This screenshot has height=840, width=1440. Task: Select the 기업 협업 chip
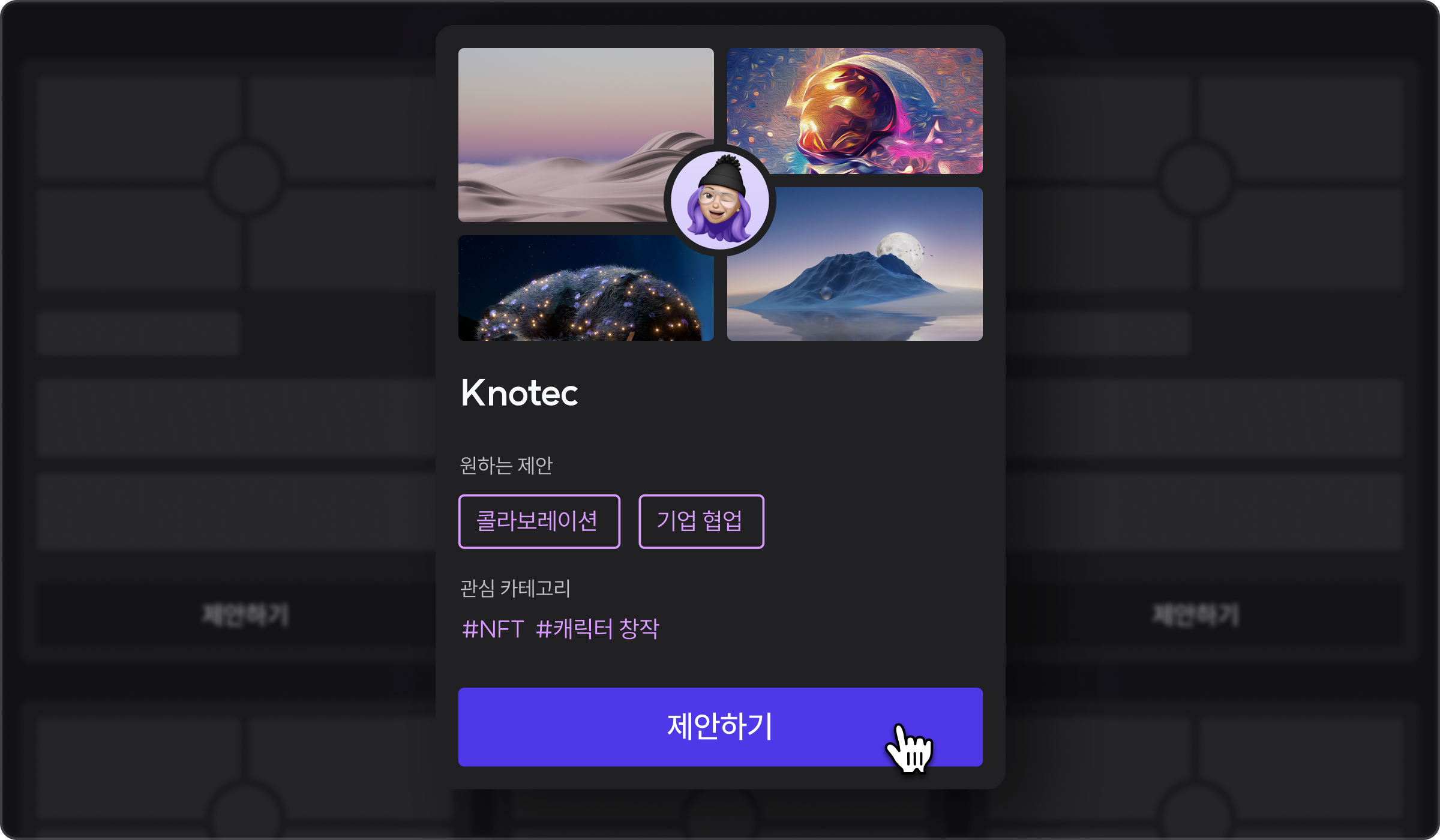[701, 521]
